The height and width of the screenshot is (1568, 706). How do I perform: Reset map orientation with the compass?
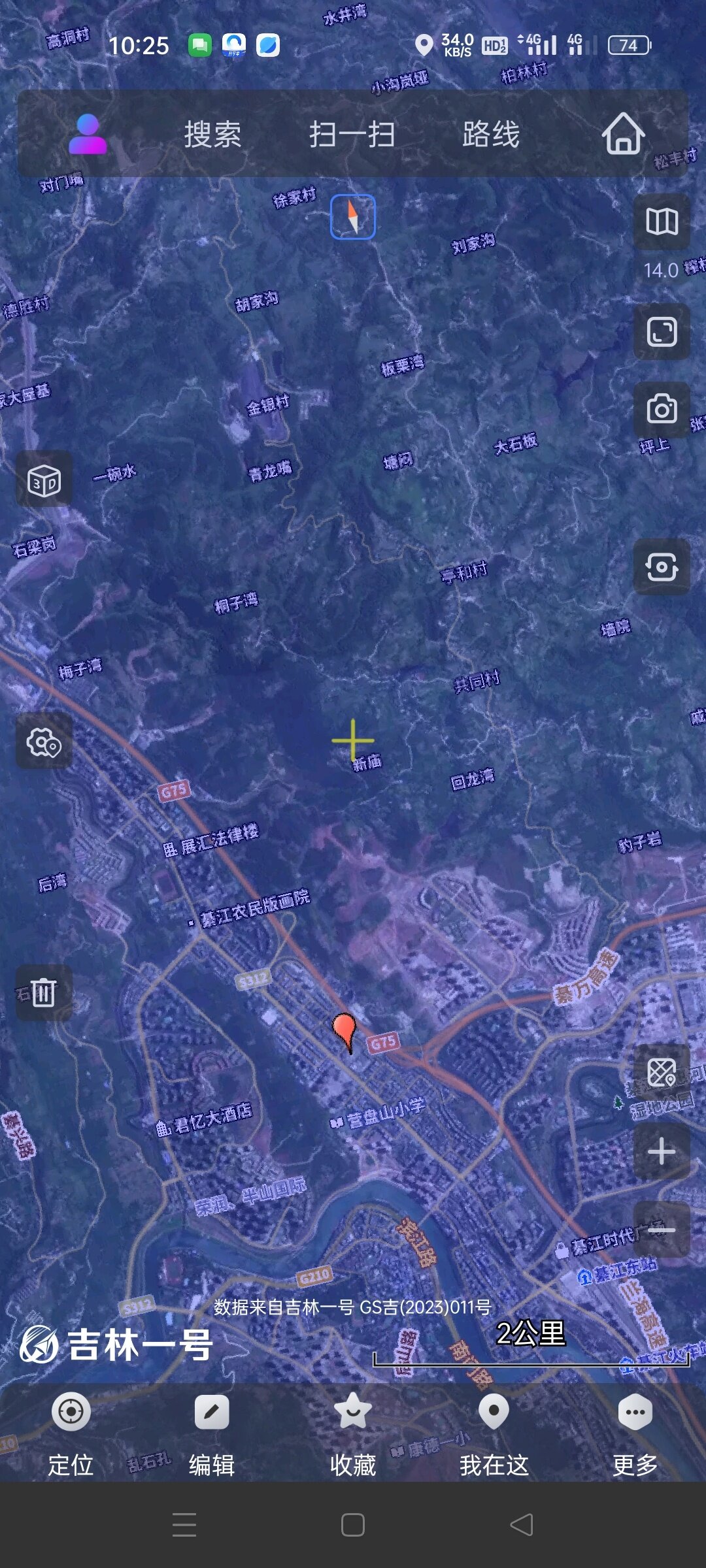point(353,217)
